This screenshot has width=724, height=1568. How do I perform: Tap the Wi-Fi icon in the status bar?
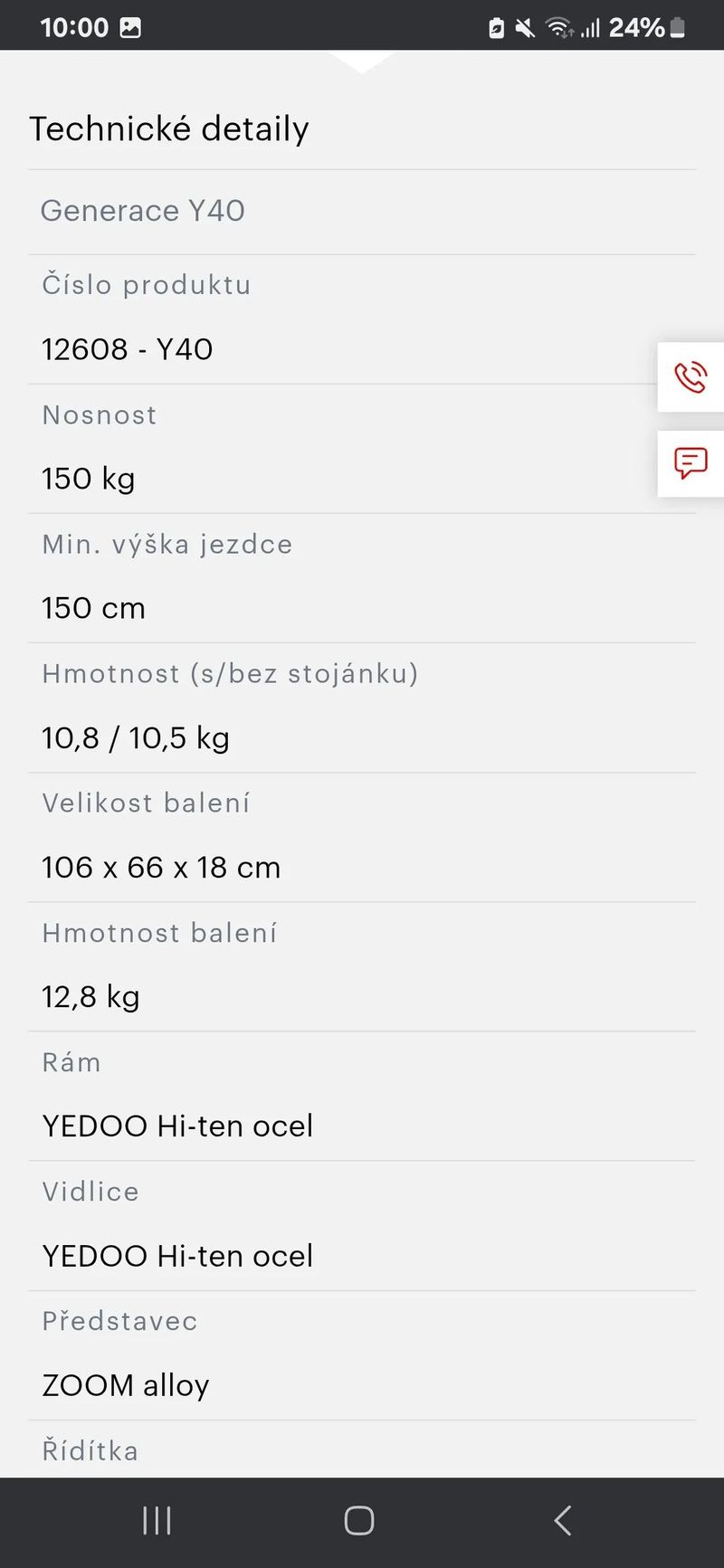coord(559,27)
